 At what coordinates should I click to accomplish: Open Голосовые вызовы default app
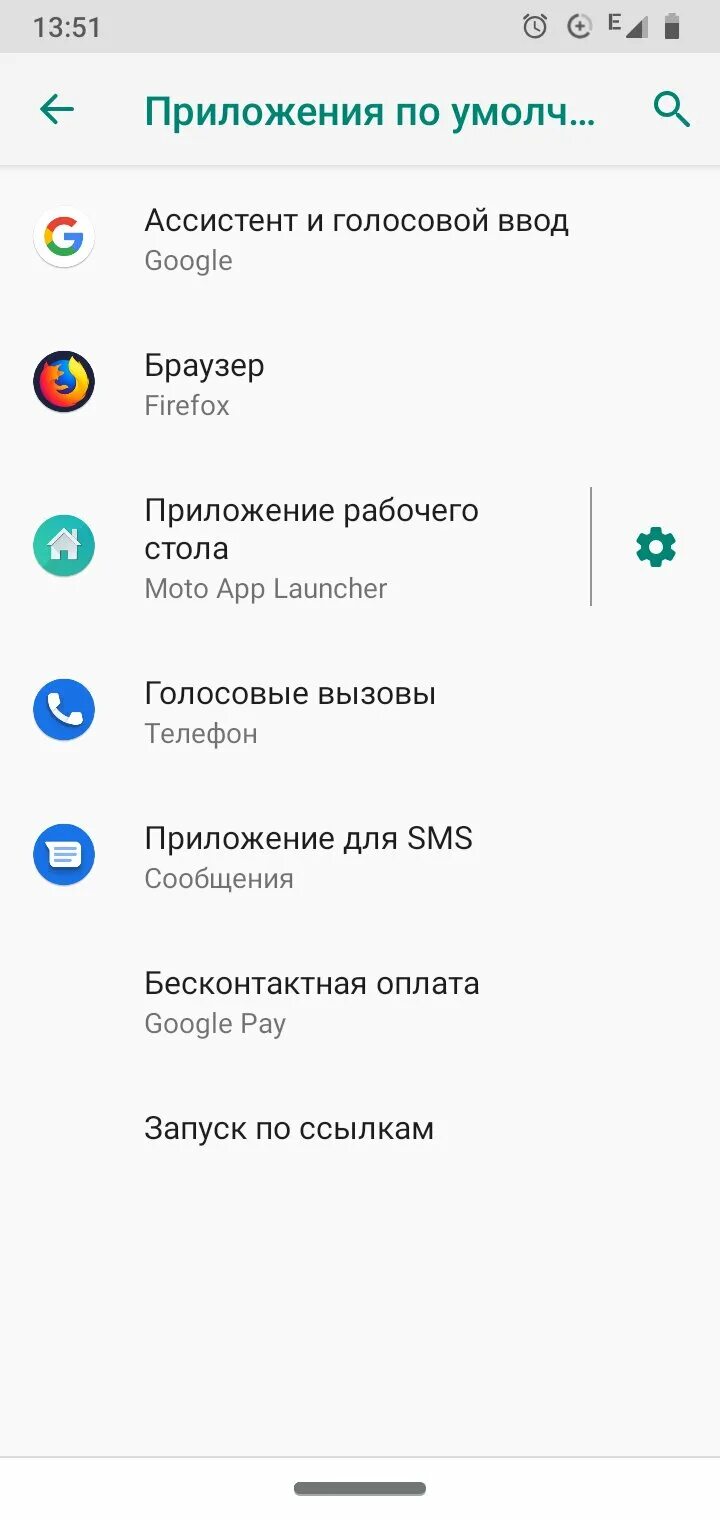click(360, 712)
